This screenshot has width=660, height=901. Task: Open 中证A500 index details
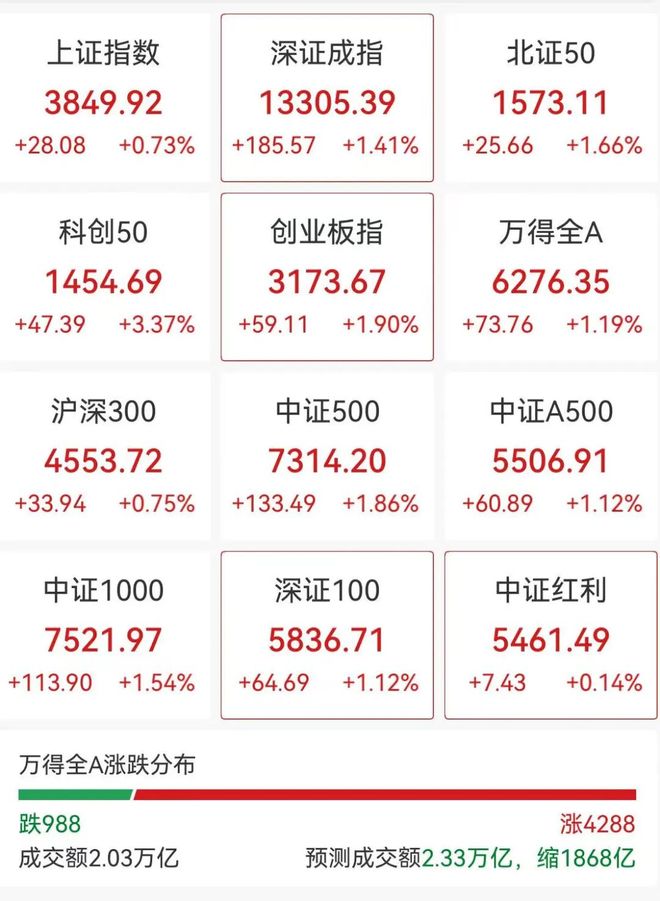551,456
